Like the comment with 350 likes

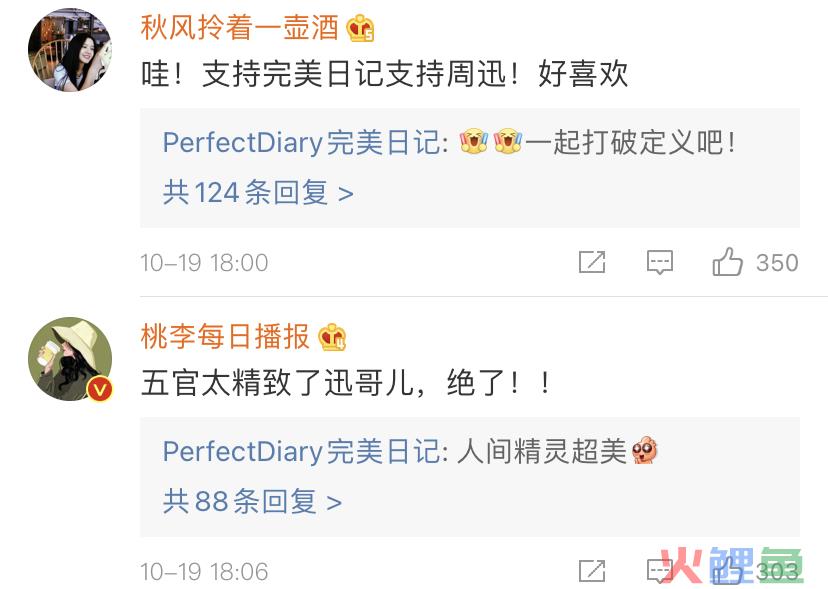(728, 263)
